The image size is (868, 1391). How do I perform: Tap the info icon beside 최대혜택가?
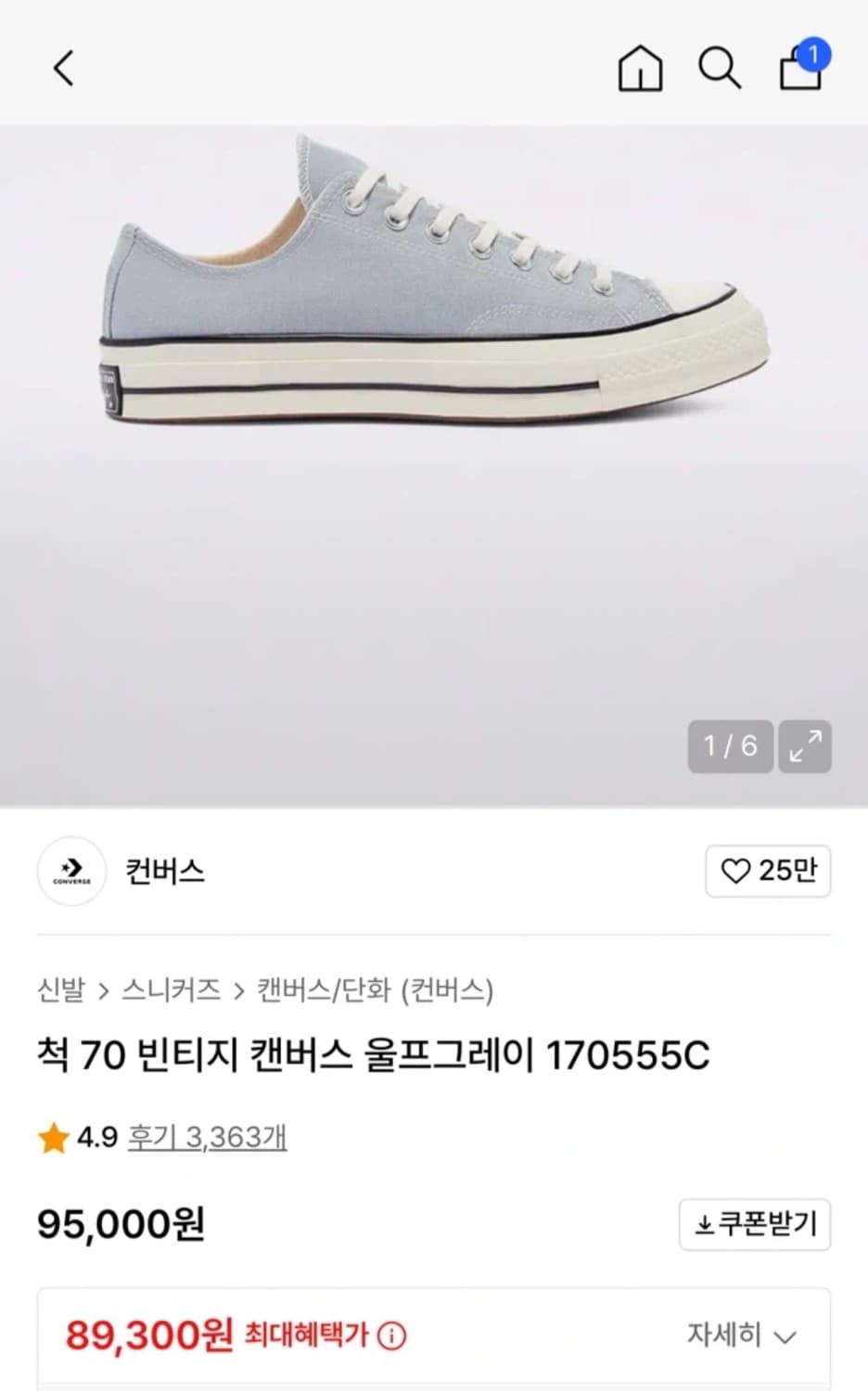pos(391,1335)
